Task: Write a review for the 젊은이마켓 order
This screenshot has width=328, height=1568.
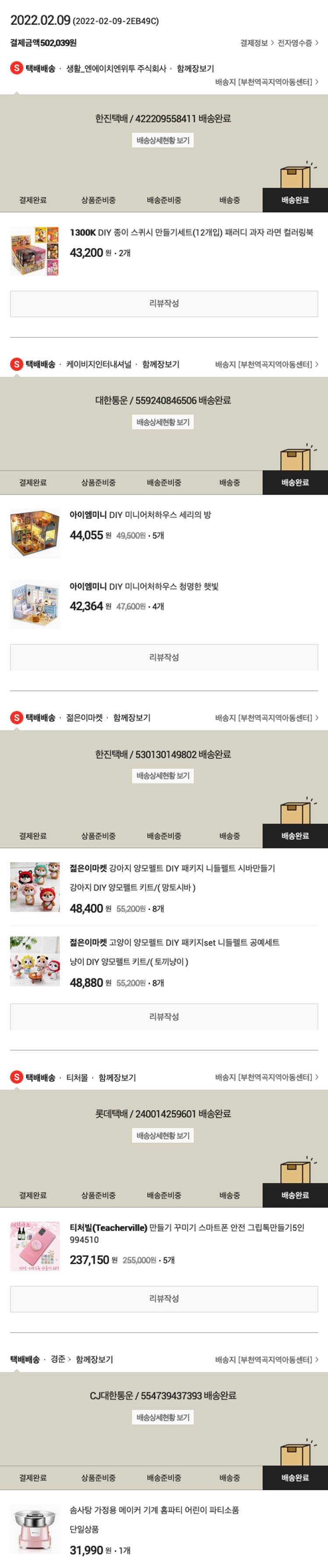Action: tap(164, 1017)
